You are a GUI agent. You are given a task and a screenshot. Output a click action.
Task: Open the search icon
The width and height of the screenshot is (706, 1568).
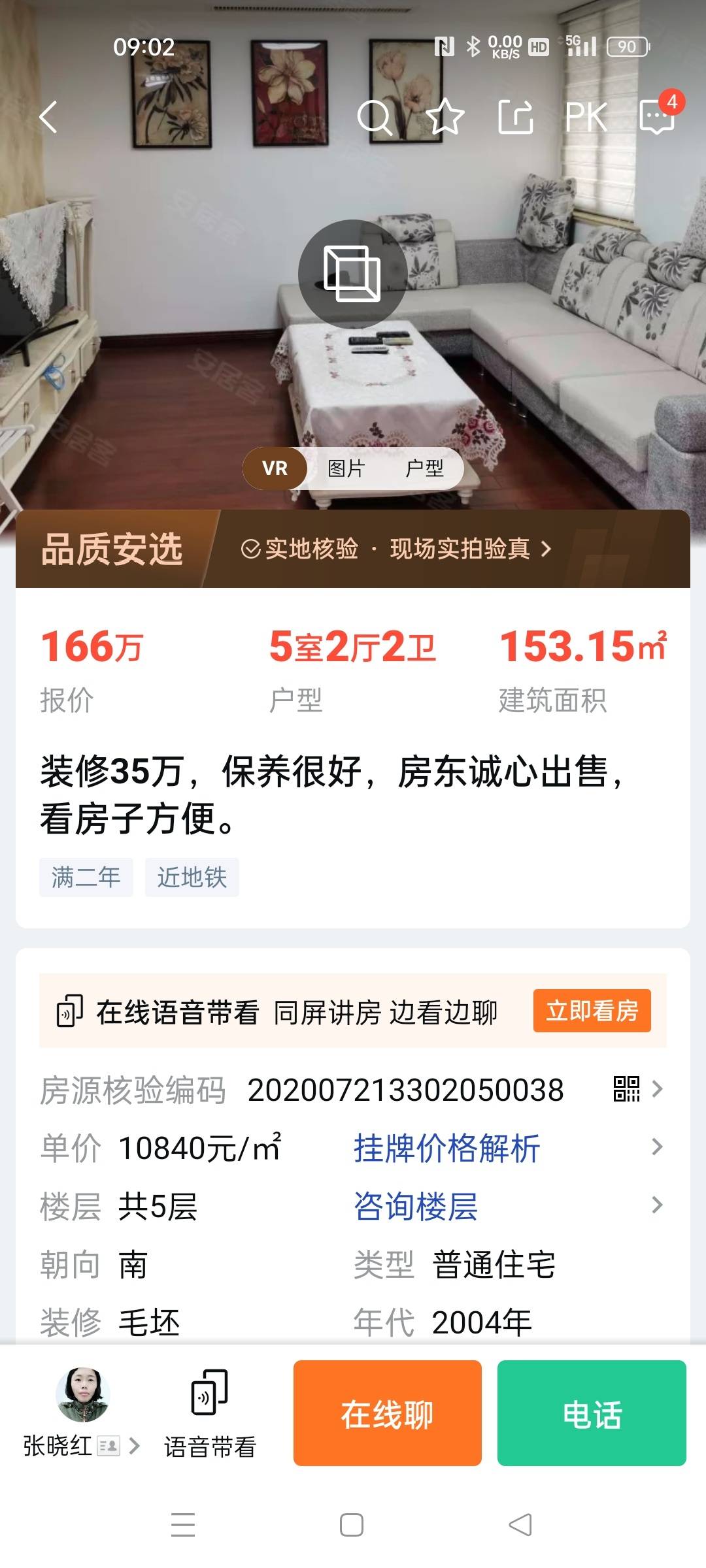click(374, 118)
